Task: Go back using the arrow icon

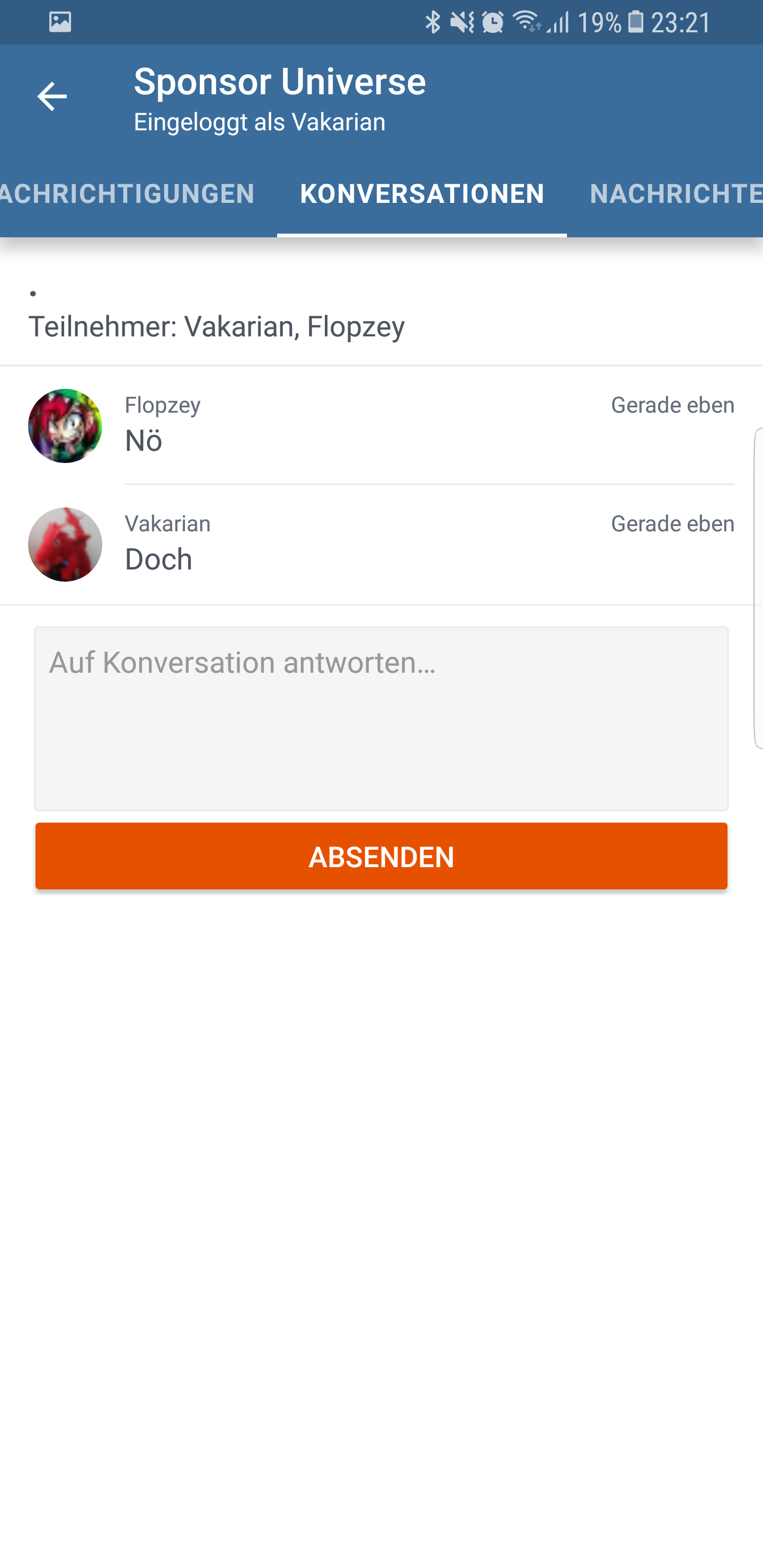Action: click(x=52, y=97)
